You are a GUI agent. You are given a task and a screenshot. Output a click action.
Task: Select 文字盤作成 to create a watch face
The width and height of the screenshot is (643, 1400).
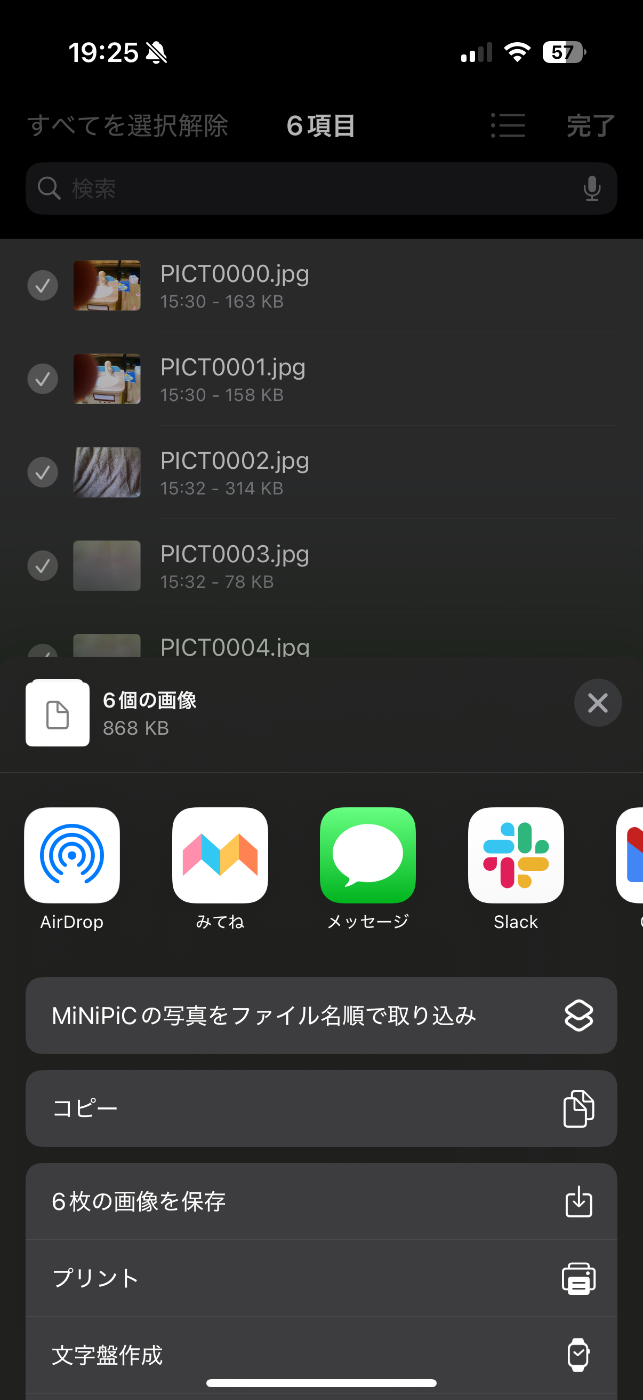click(x=321, y=1355)
